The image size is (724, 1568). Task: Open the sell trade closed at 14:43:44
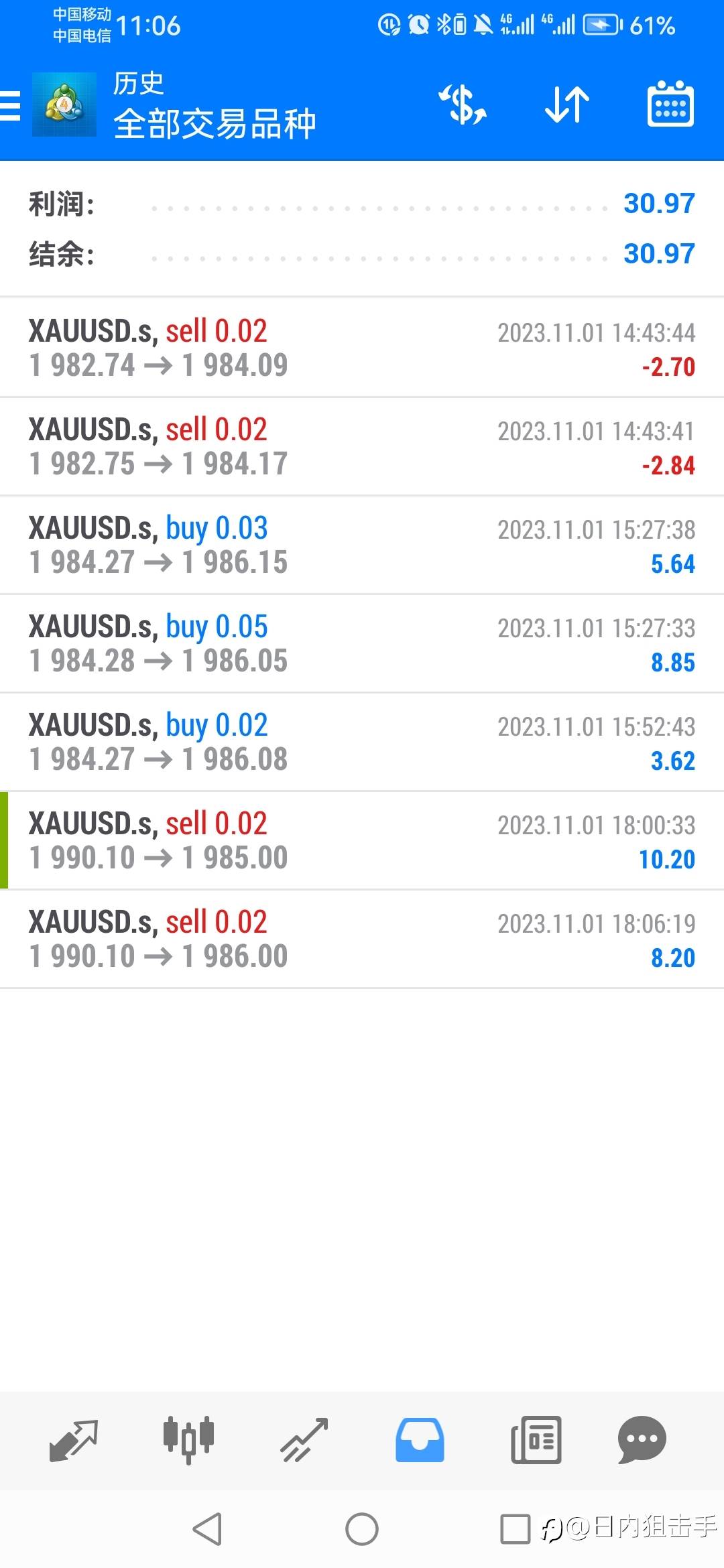362,348
